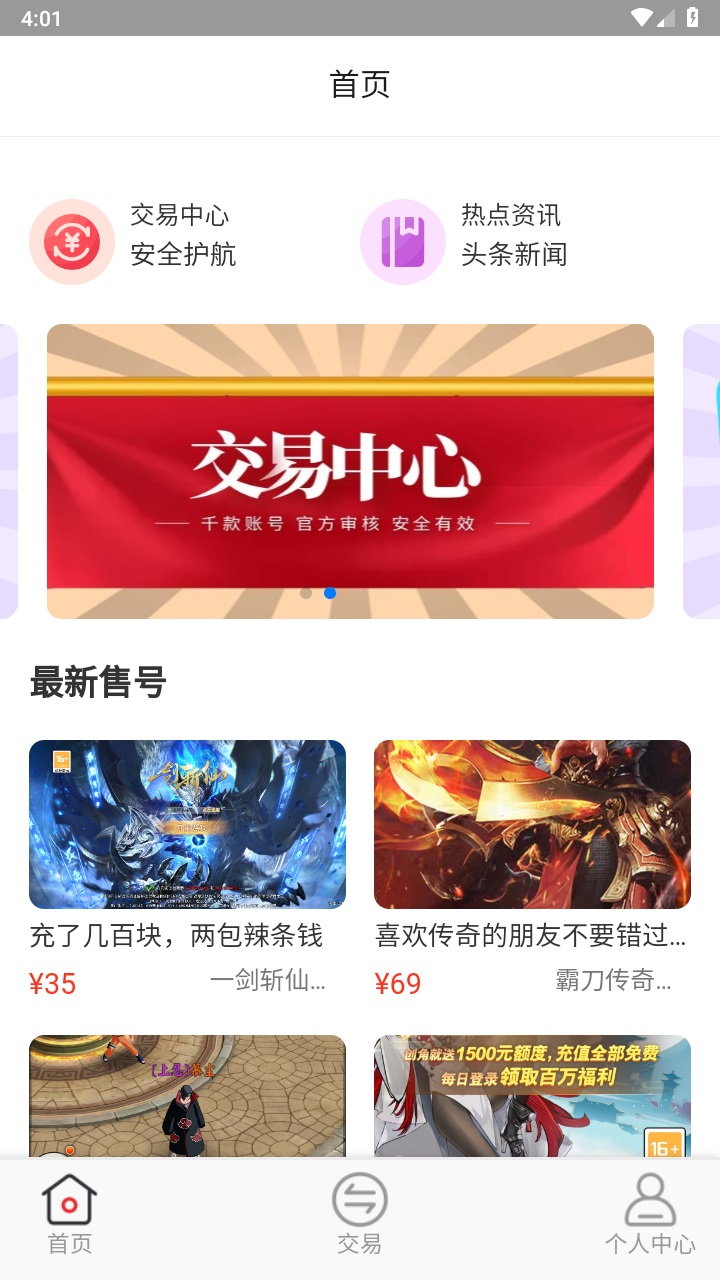Screen dimensions: 720x1280
Task: Open the 交易中心 (Trading Center) red icon
Action: [x=71, y=241]
